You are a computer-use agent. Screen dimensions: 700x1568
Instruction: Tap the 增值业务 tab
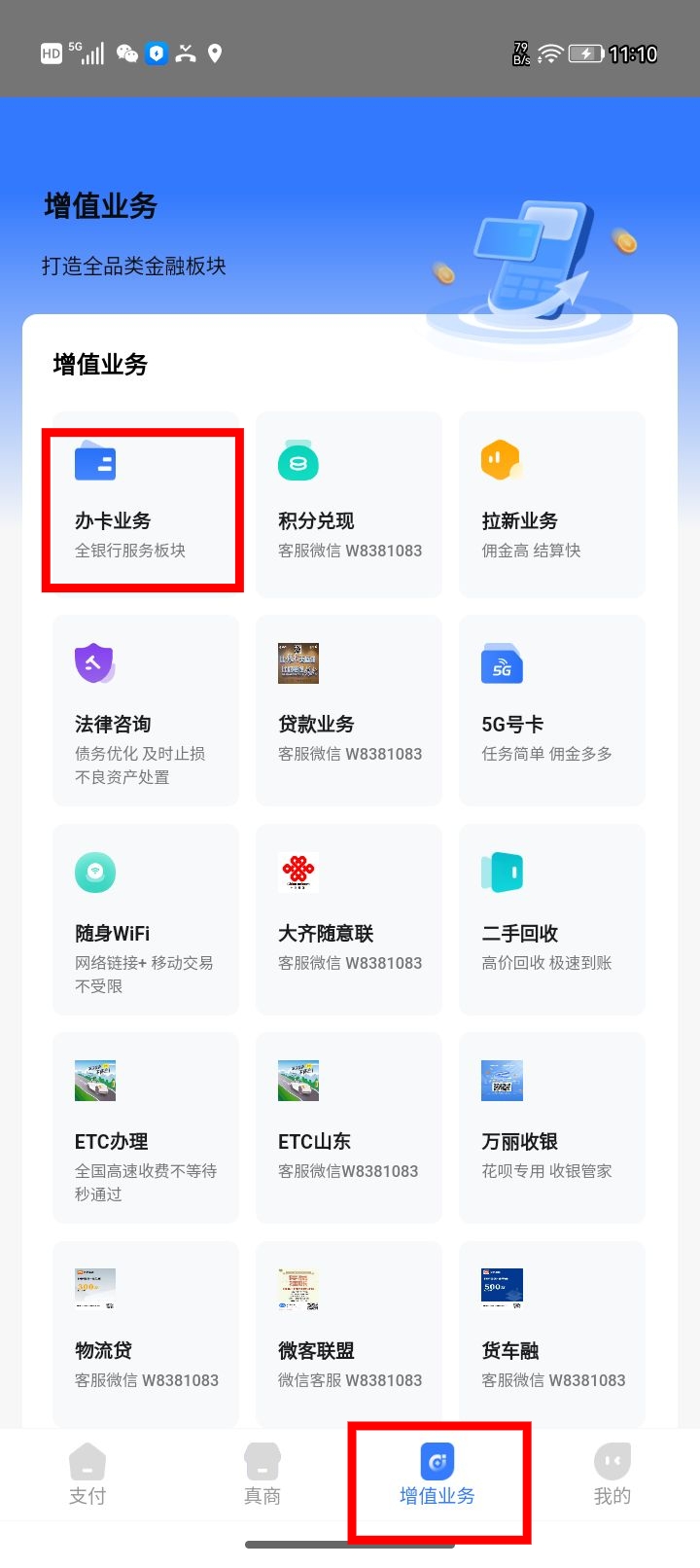[437, 1476]
